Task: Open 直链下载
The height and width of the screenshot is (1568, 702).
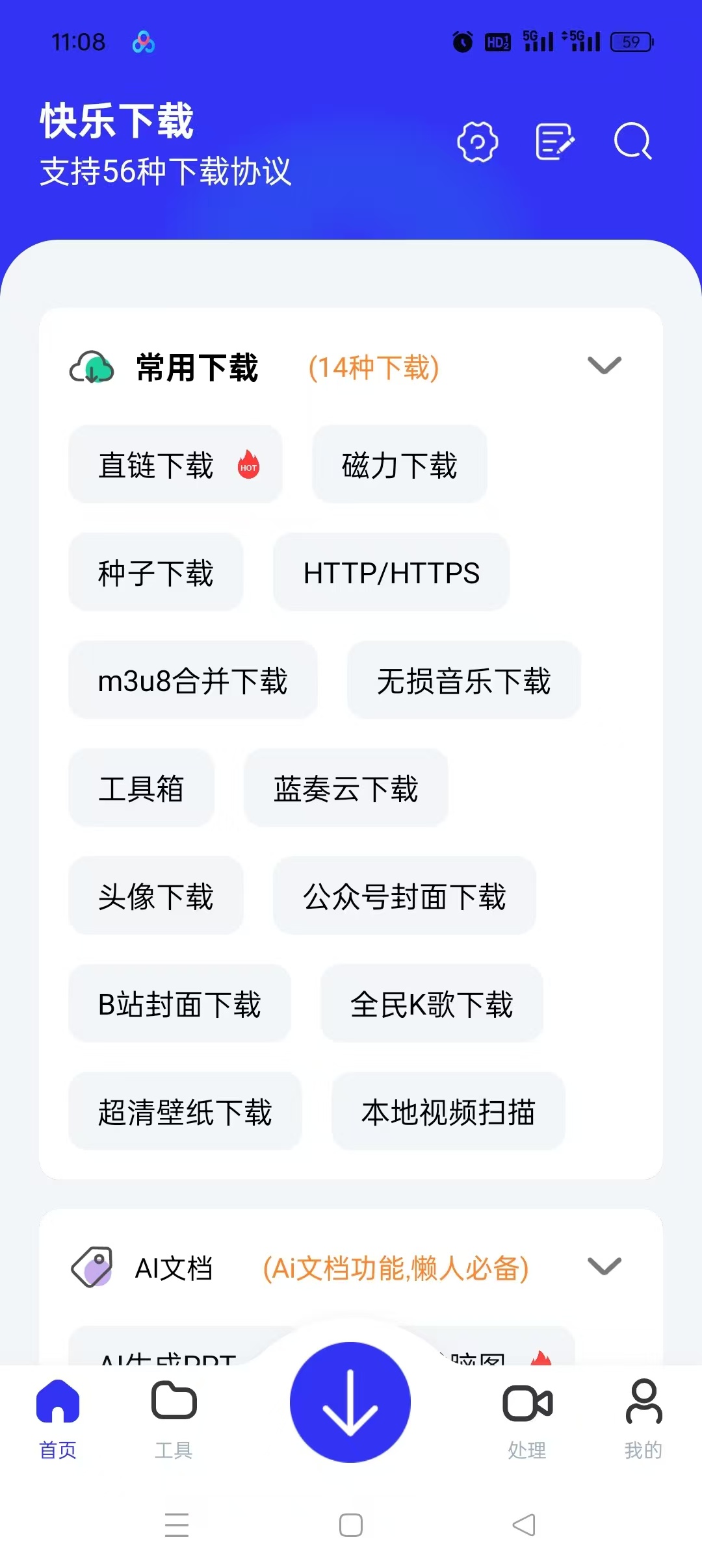Action: [x=175, y=464]
